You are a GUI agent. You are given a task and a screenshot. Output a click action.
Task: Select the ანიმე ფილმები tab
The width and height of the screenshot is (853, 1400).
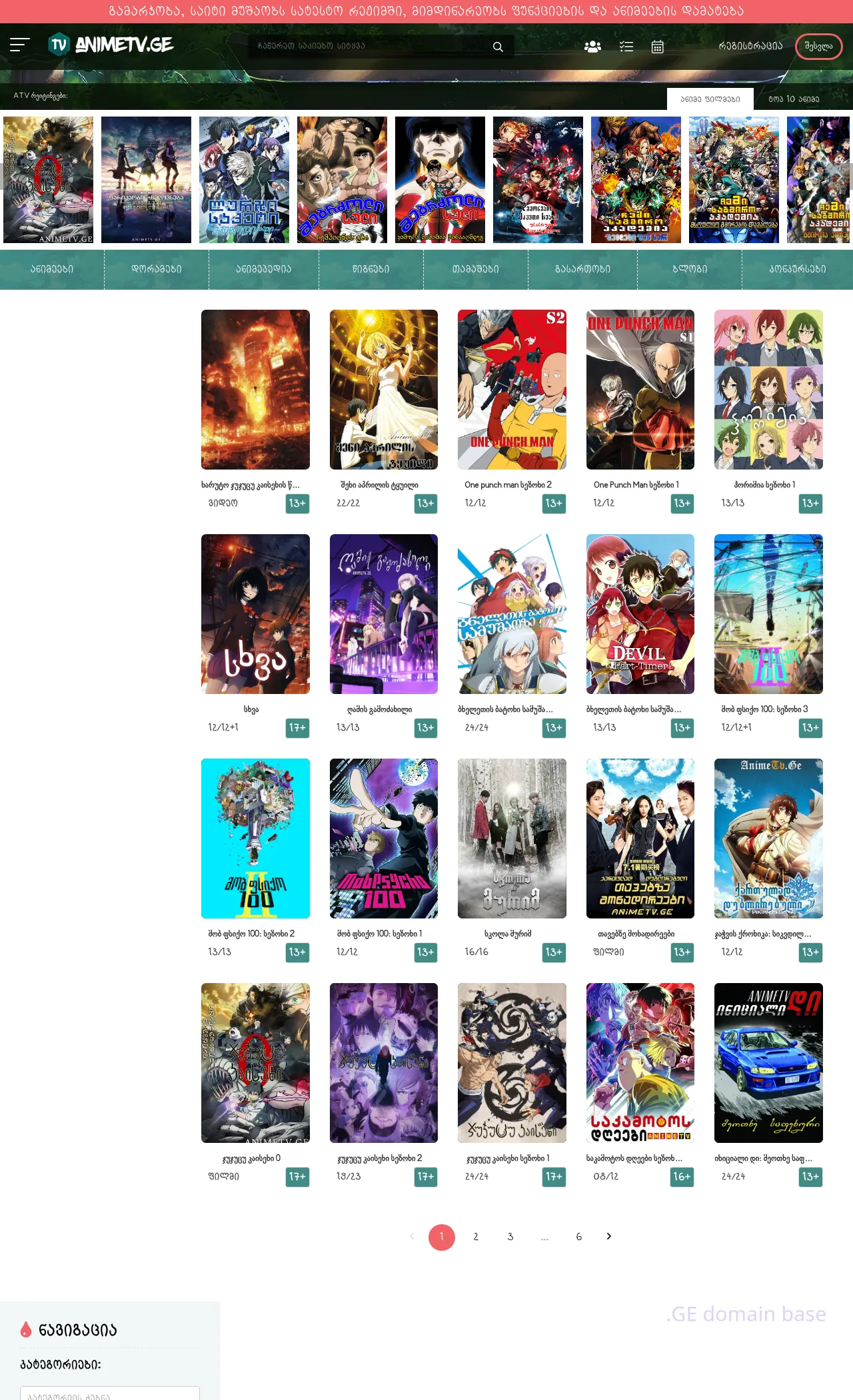coord(710,99)
